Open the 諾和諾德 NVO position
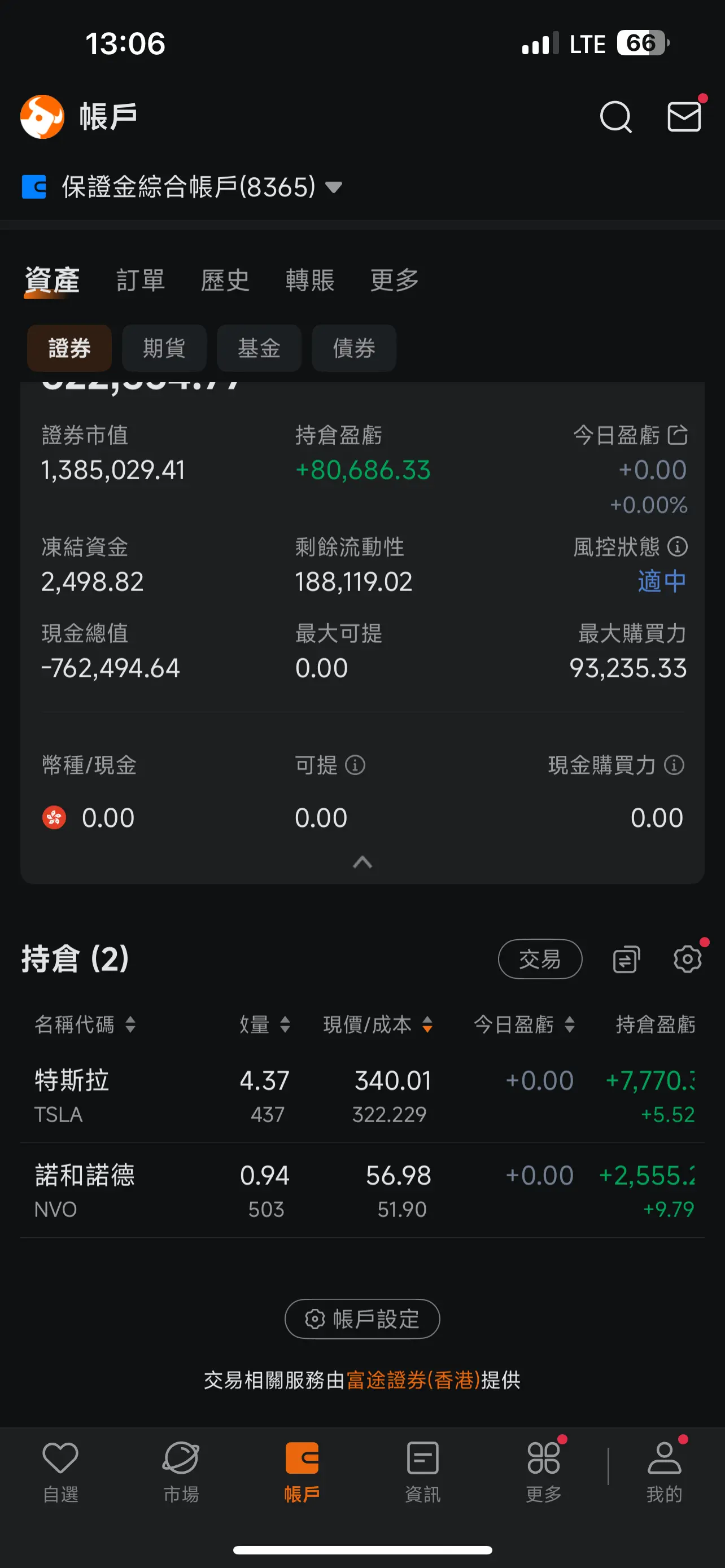Screen dimensions: 725x1568 362,1190
